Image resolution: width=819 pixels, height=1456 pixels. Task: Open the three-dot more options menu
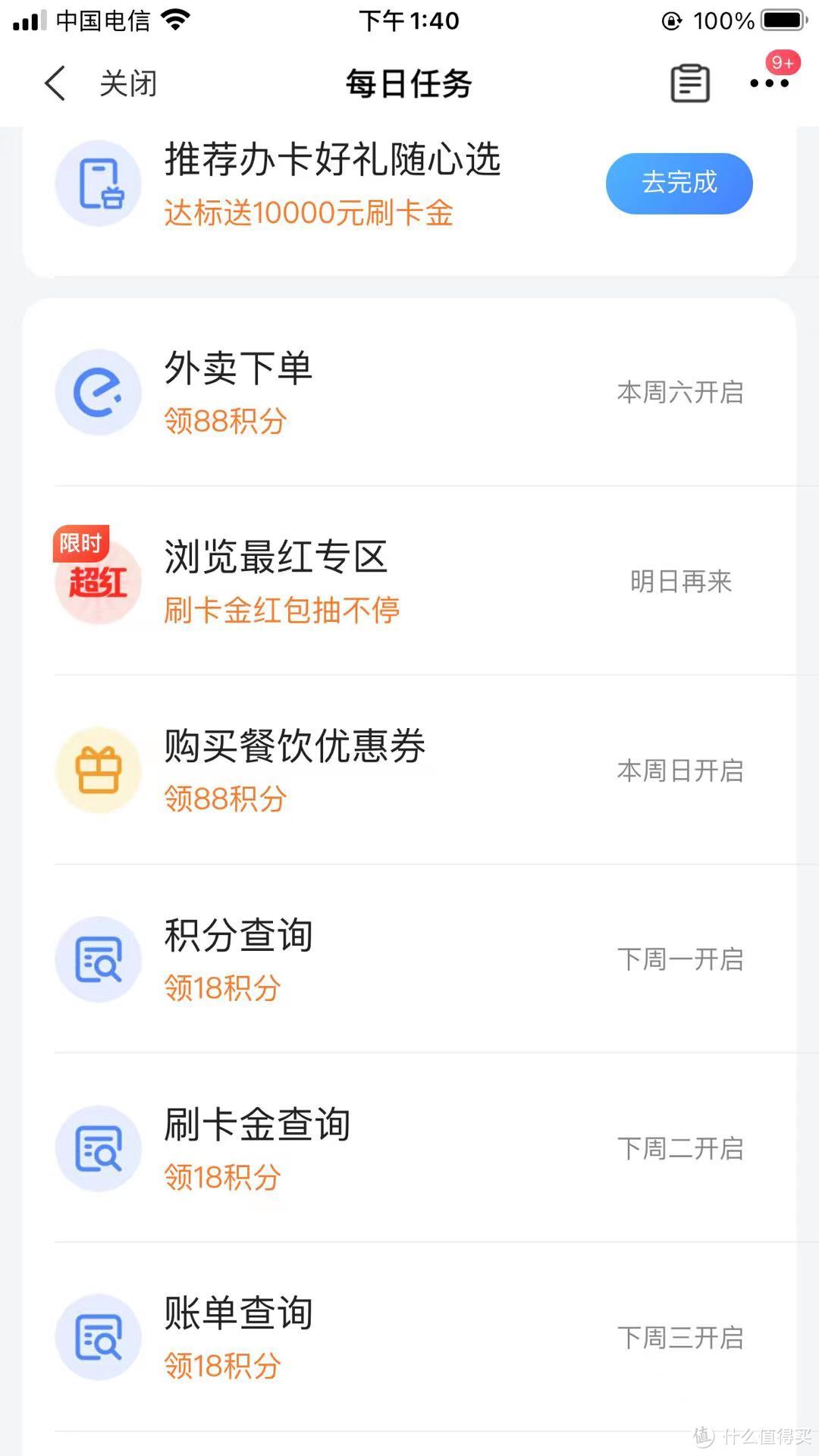tap(768, 83)
